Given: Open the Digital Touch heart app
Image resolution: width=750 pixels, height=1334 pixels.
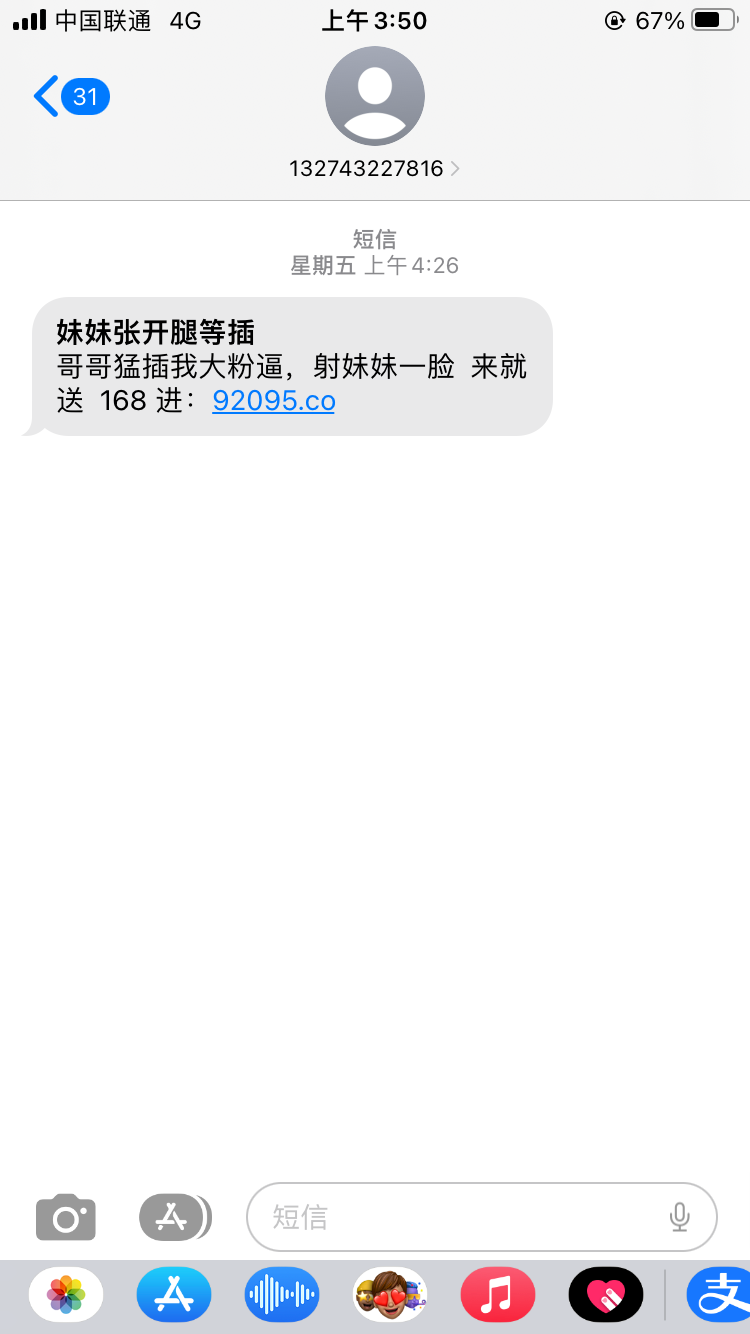Looking at the screenshot, I should coord(605,1295).
